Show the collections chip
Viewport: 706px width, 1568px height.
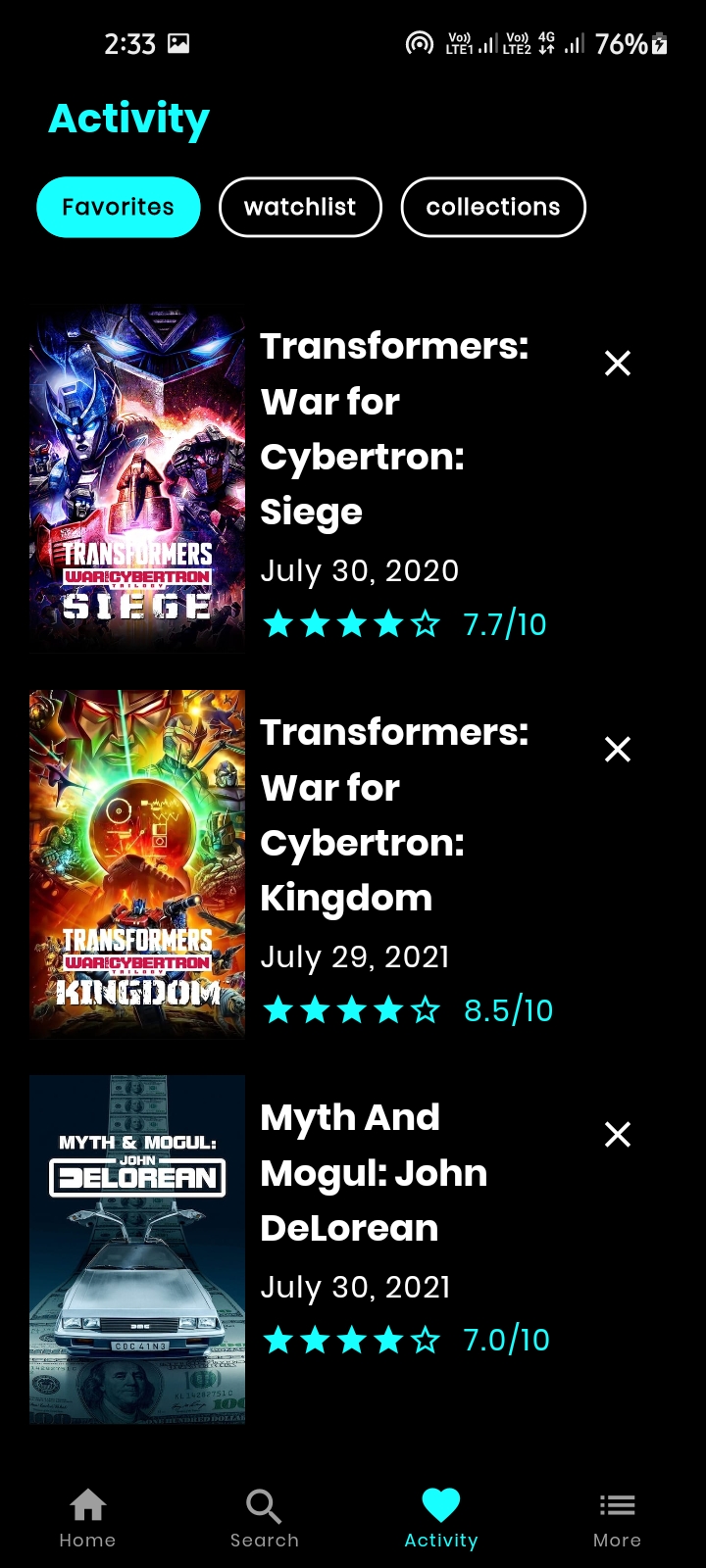[493, 207]
